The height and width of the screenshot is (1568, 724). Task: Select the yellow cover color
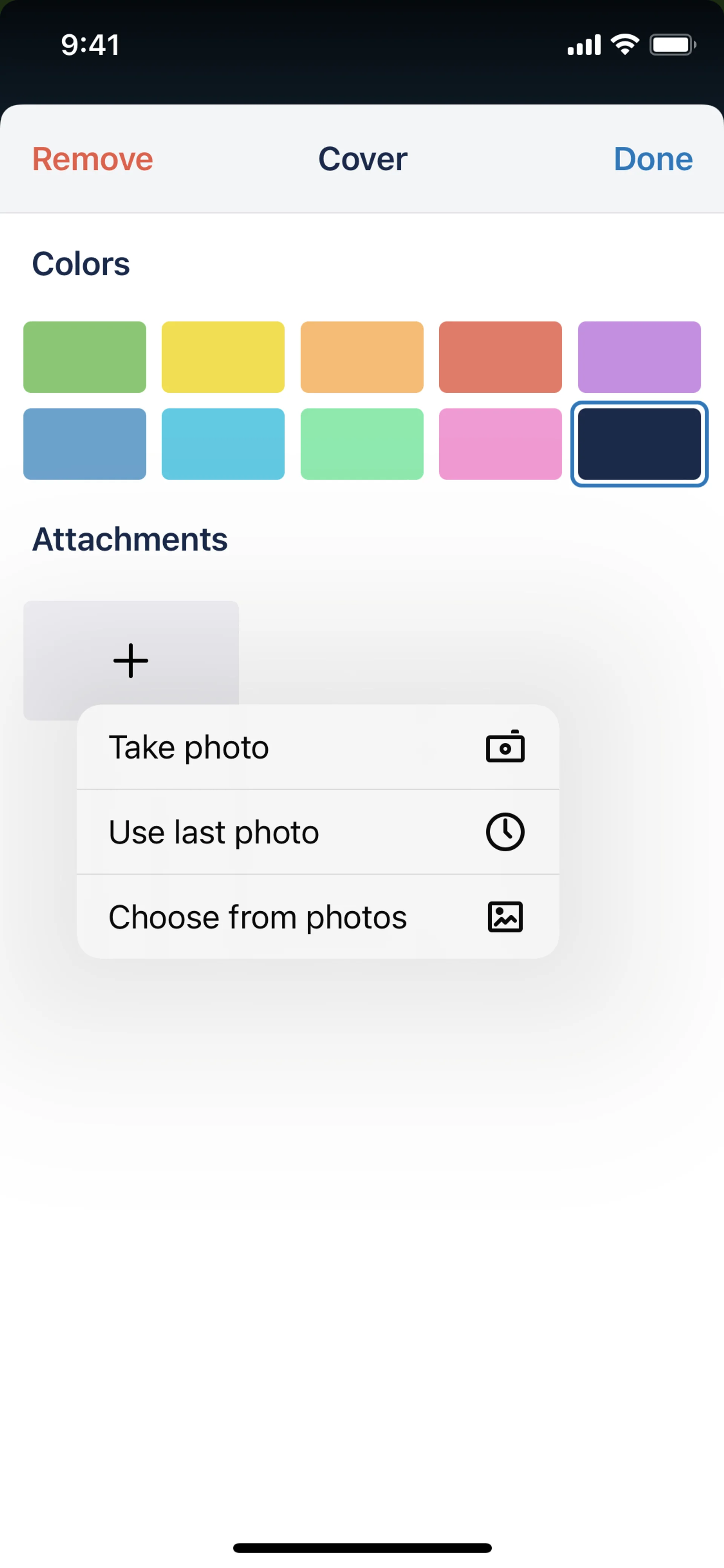[223, 357]
